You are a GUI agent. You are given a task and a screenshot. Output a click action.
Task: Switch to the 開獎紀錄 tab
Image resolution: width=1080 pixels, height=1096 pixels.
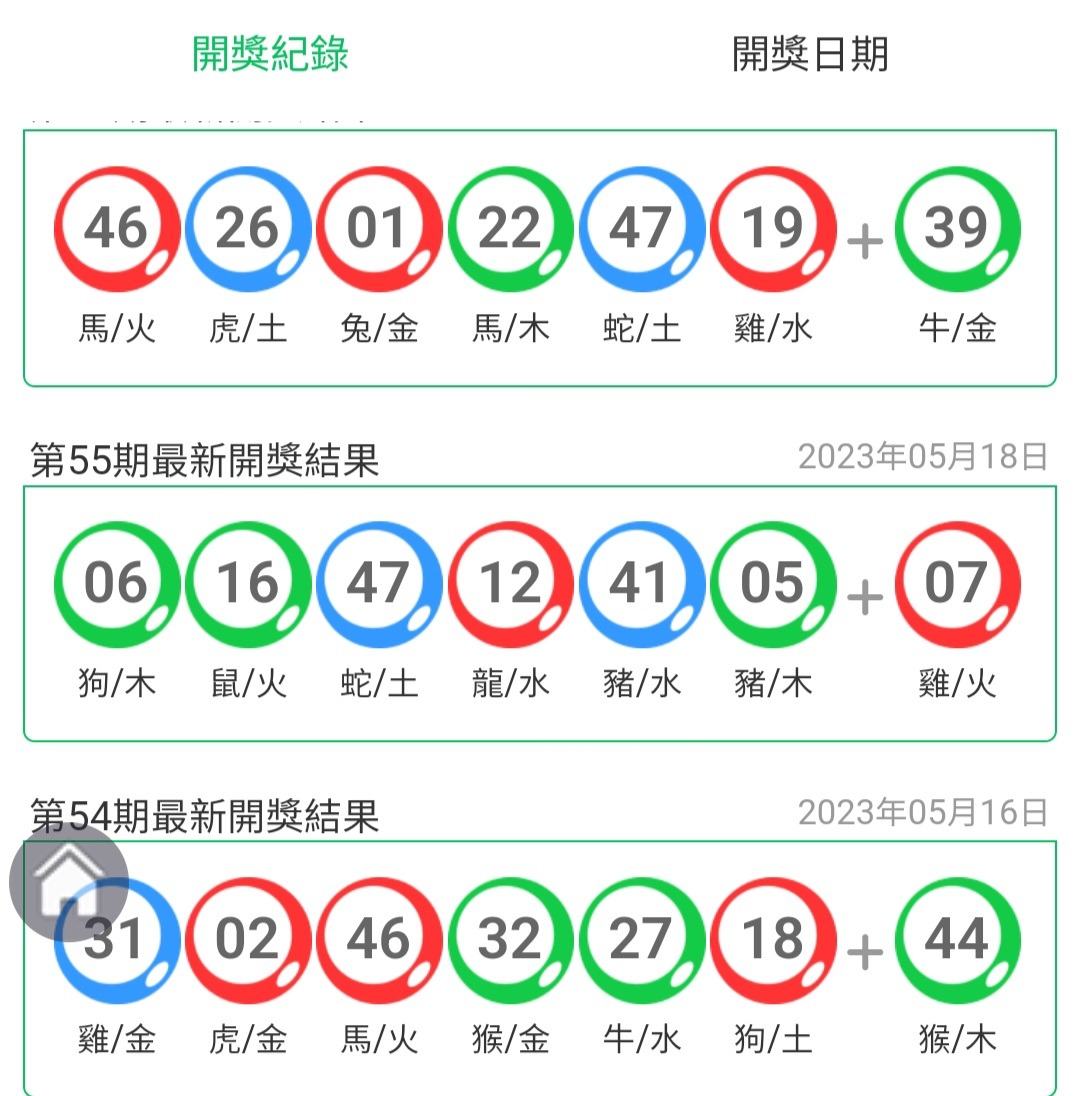click(x=270, y=54)
